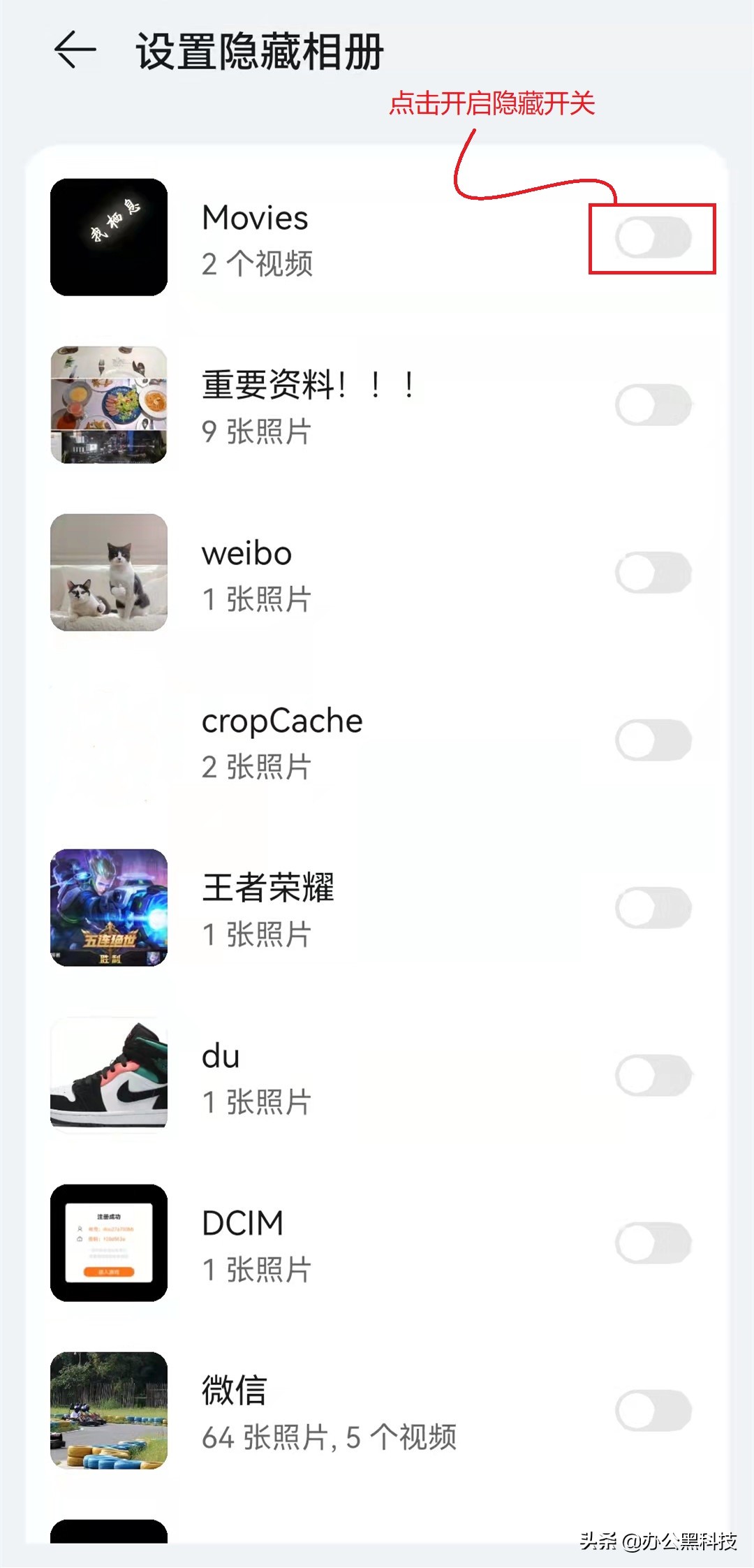Enable the DCIM album hide switch
This screenshot has height=1568, width=754.
653,1242
